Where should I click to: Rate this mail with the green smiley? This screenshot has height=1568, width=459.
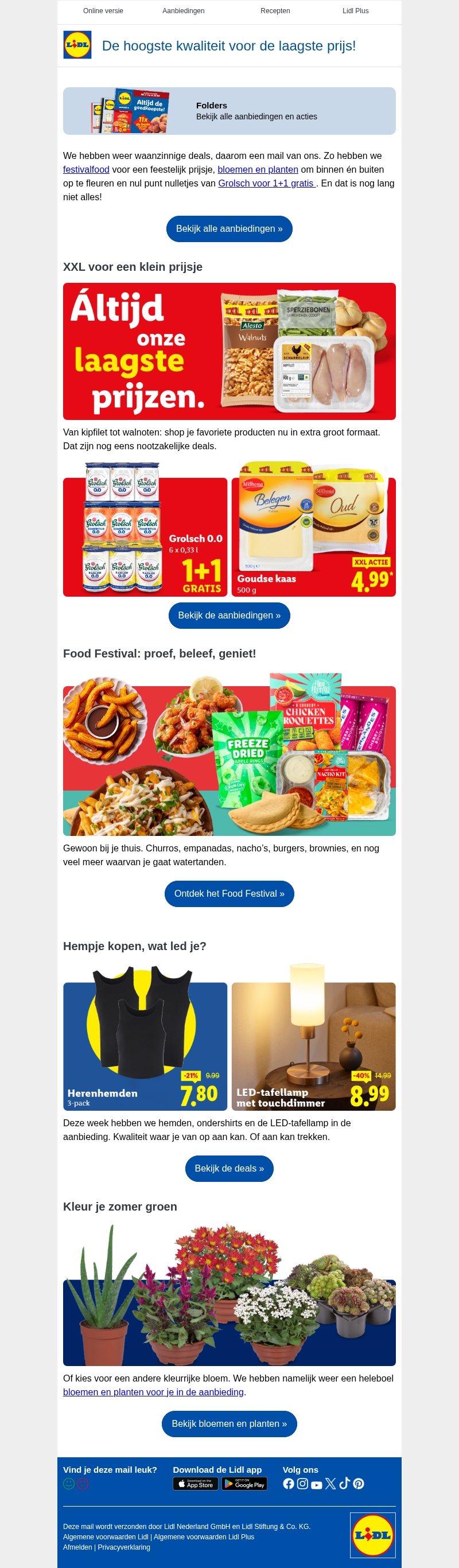point(69,1484)
